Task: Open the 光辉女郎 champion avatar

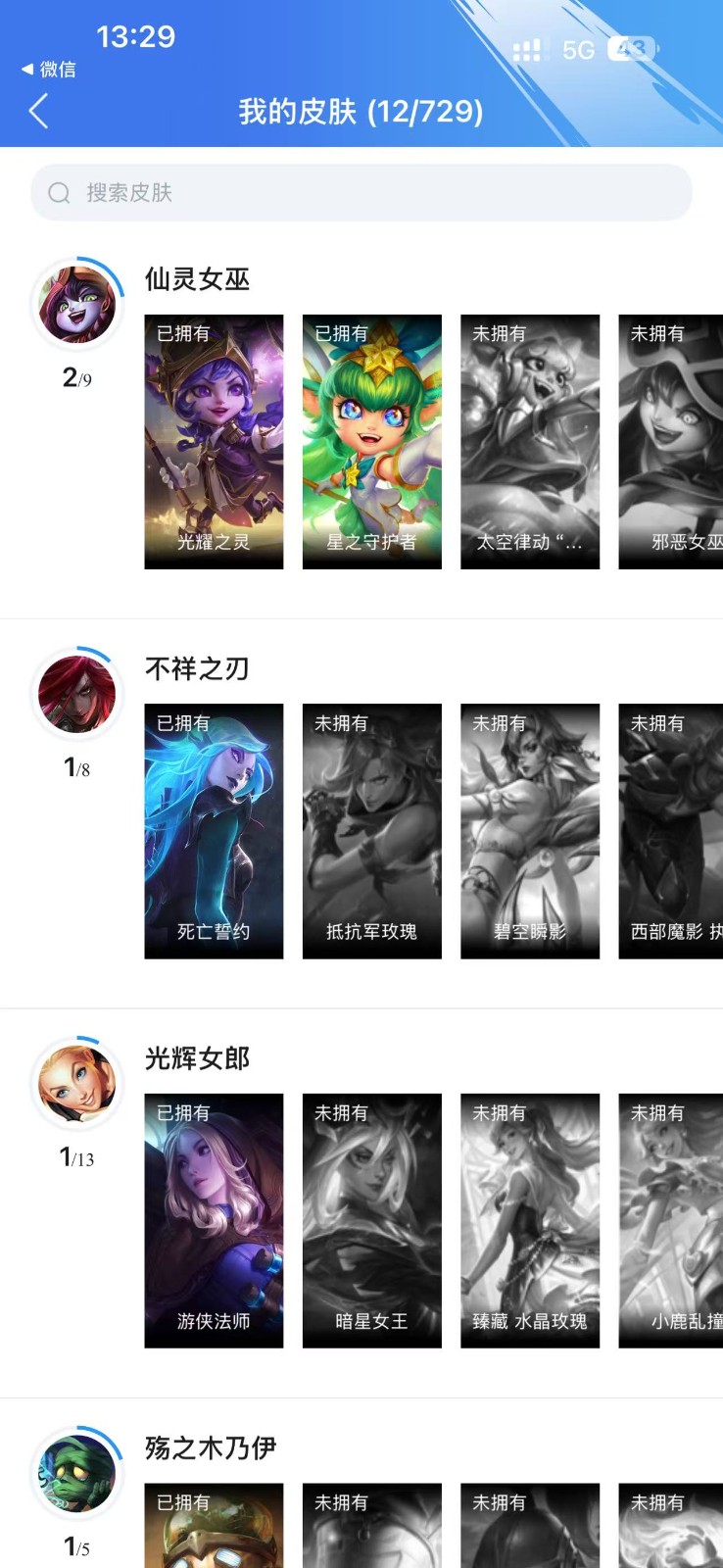Action: tap(77, 1083)
